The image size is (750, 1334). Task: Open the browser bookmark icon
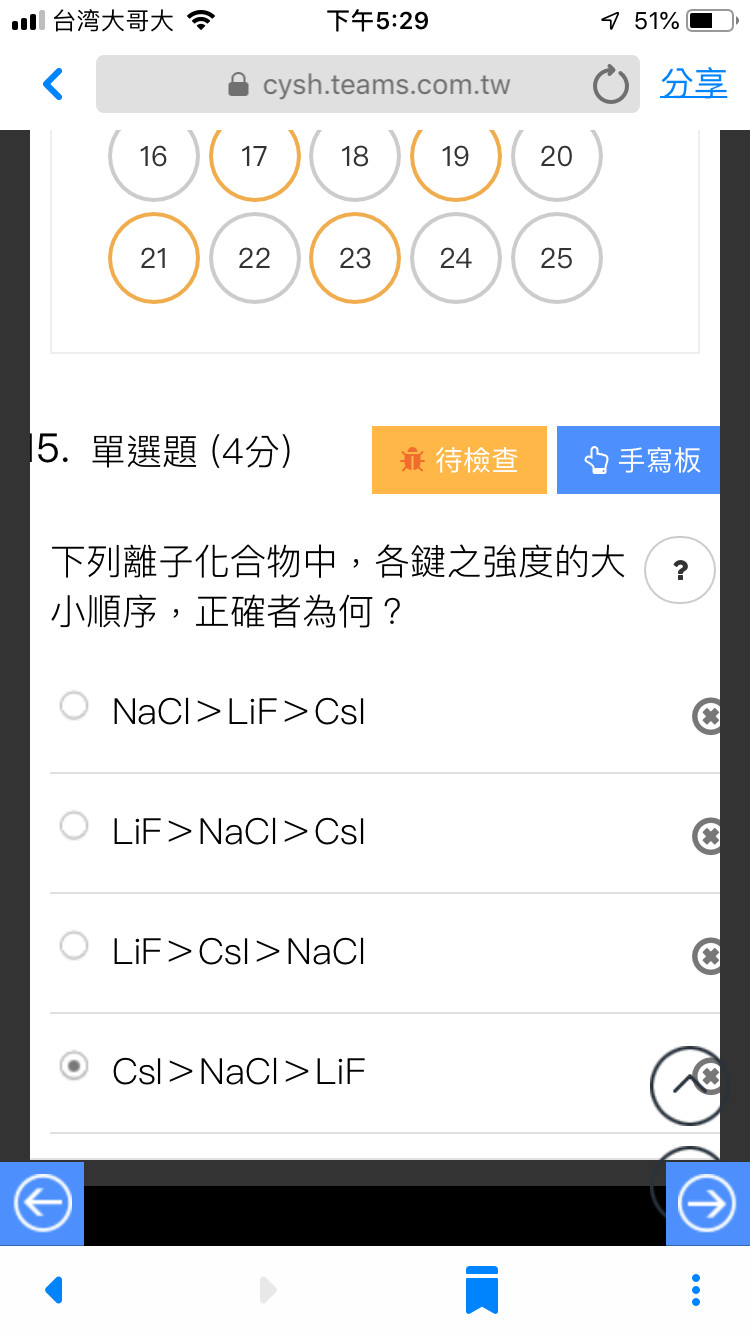click(482, 1289)
